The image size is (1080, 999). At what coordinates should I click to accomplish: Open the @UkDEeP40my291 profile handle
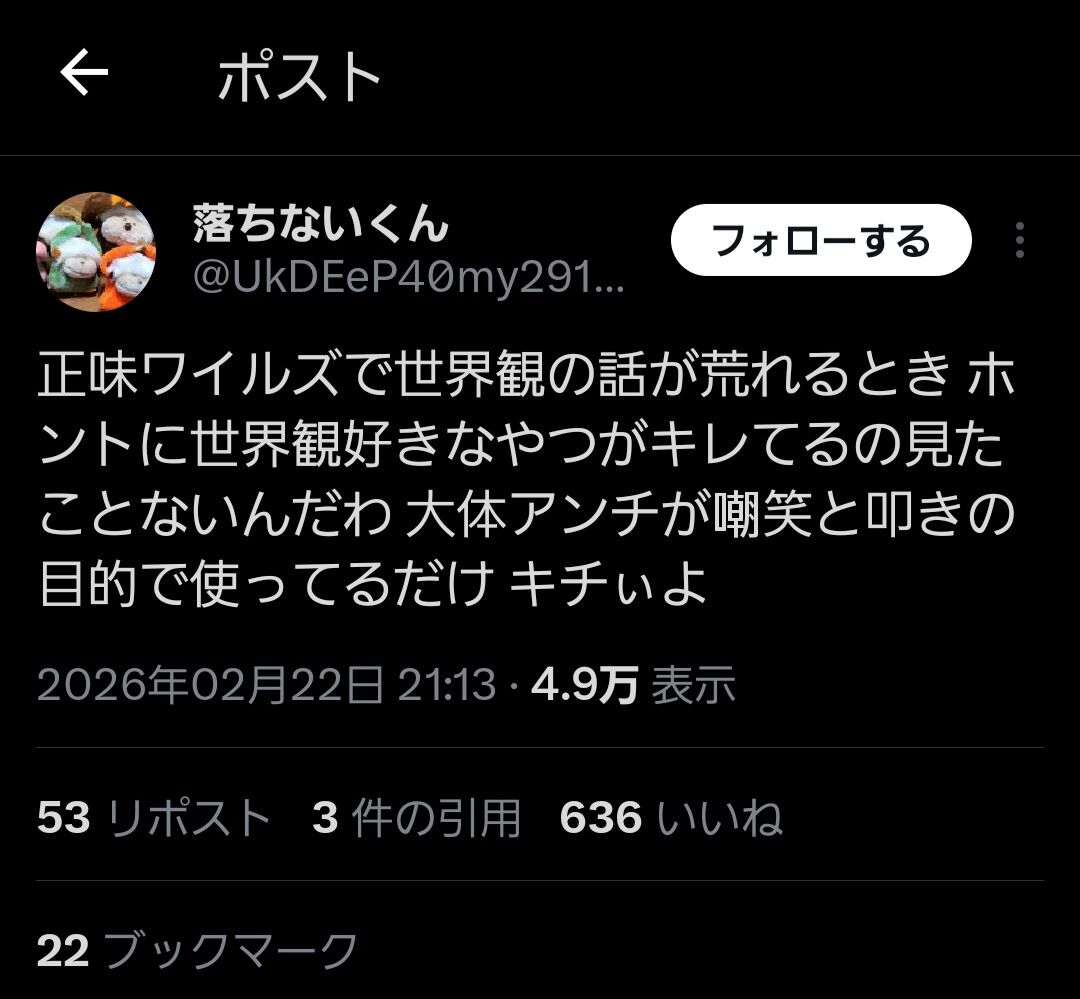(x=408, y=278)
